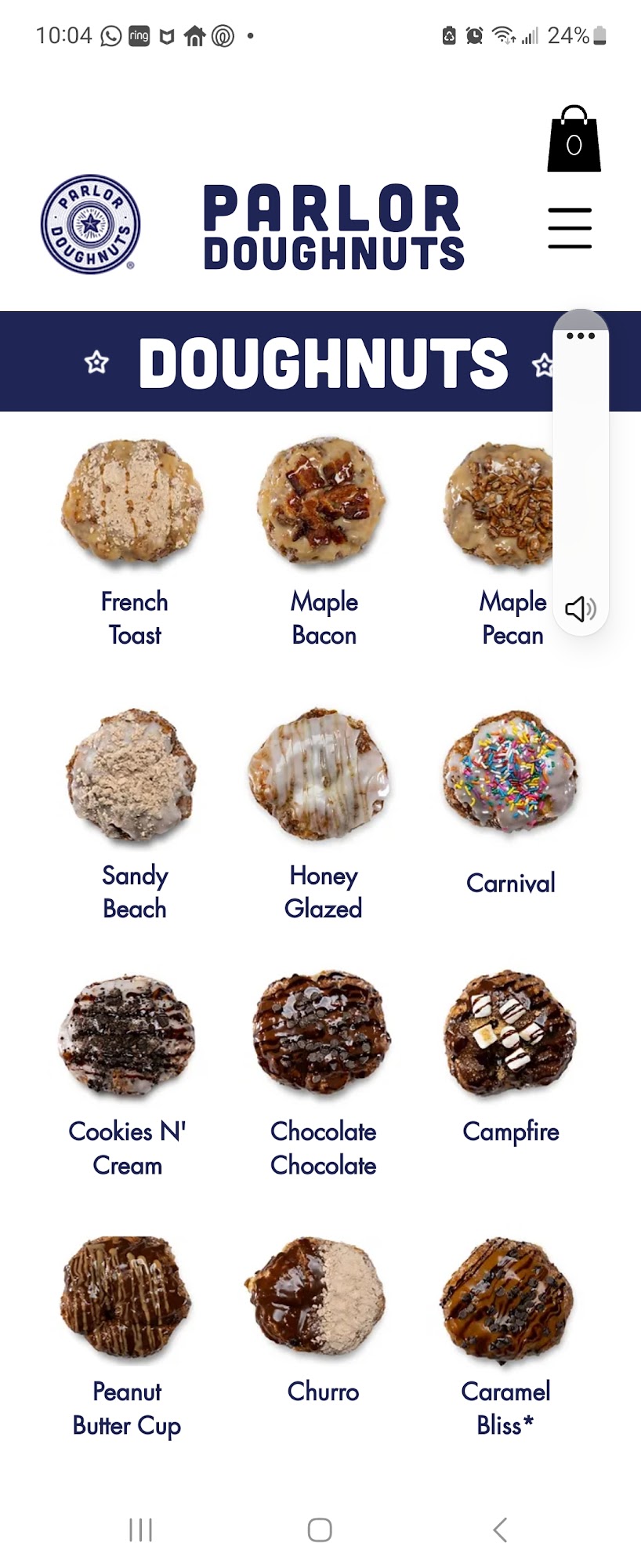Open the hamburger navigation menu
This screenshot has height=1568, width=641.
(x=570, y=228)
